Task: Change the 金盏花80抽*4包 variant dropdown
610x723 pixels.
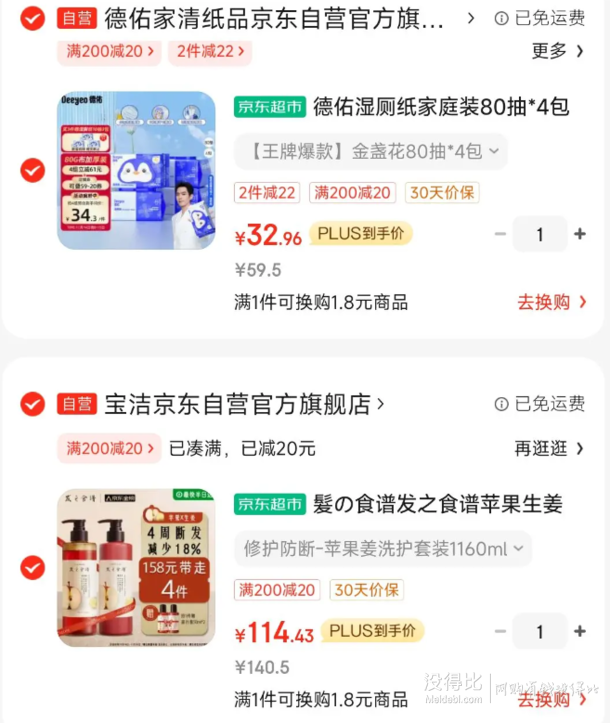Action: point(371,152)
